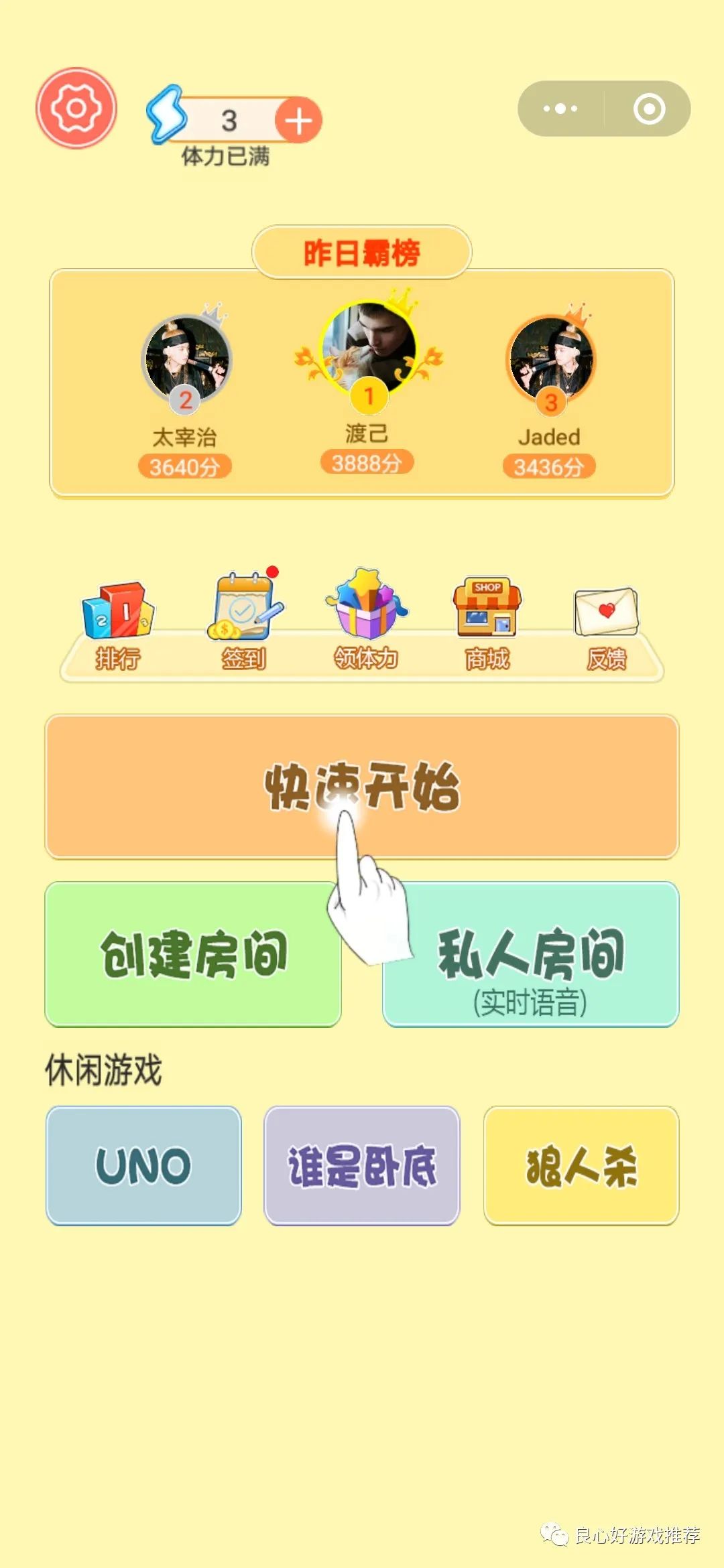
Task: Start the 狼人杀 game
Action: [581, 1165]
